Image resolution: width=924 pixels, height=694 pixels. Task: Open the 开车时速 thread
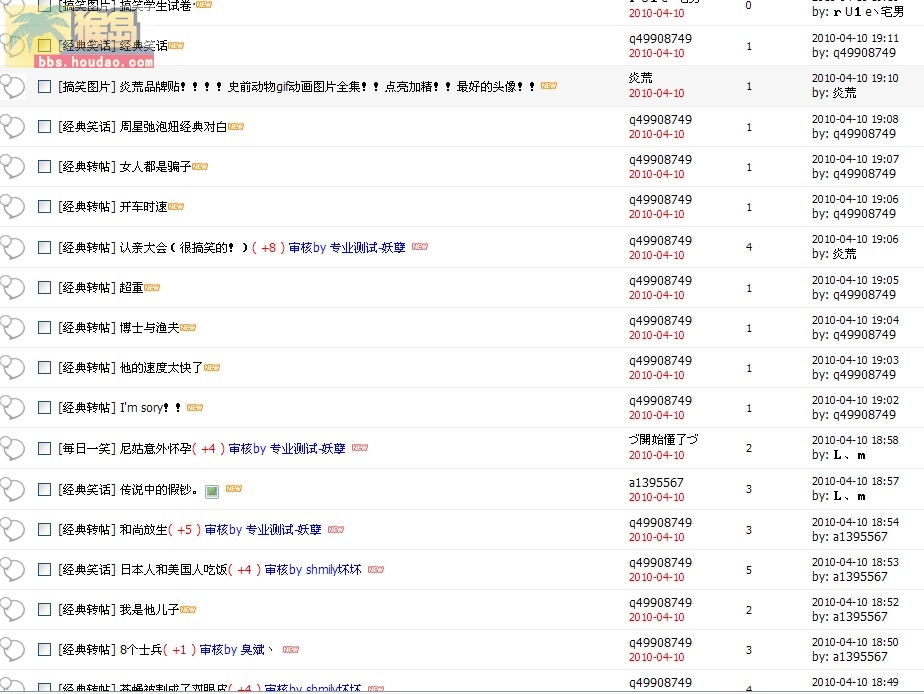[142, 207]
